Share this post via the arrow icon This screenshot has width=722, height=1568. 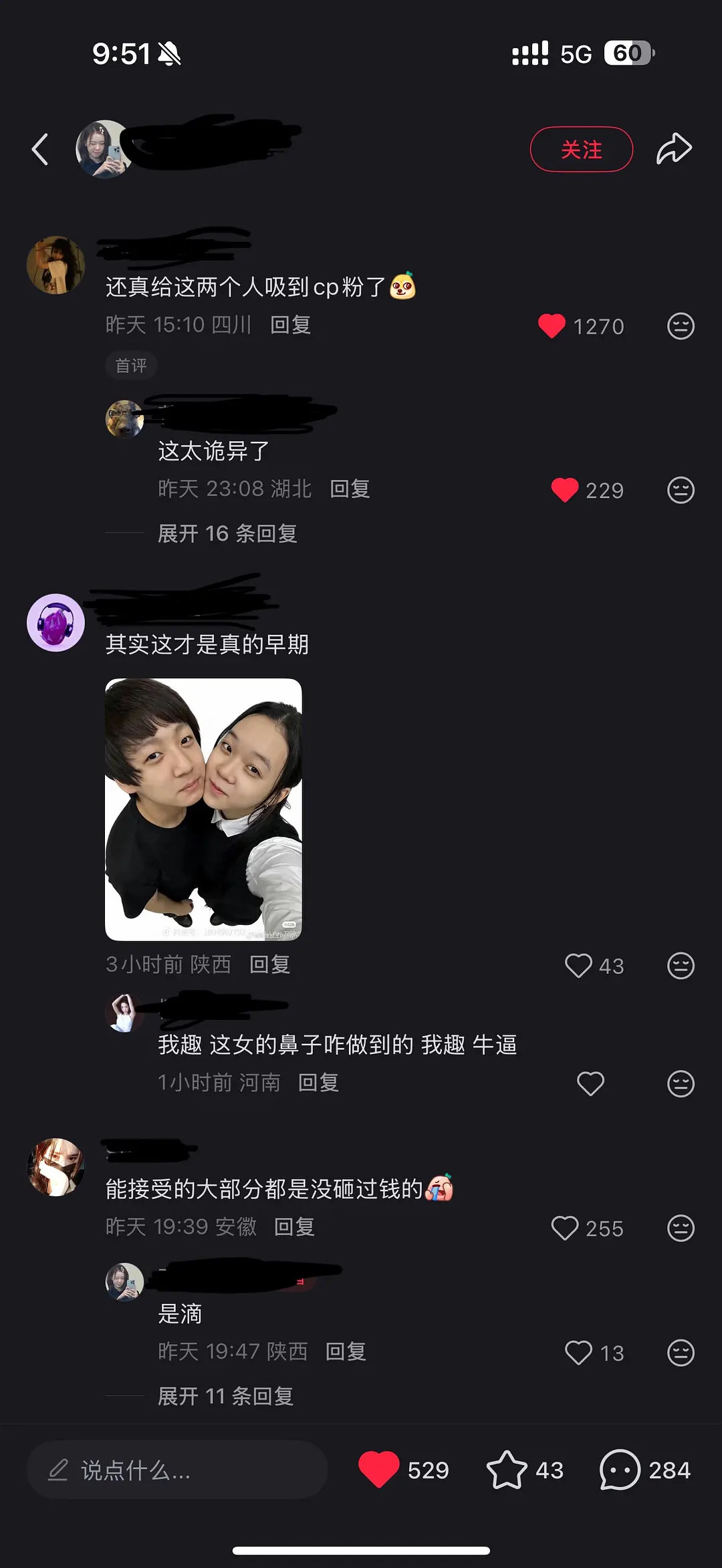(673, 148)
